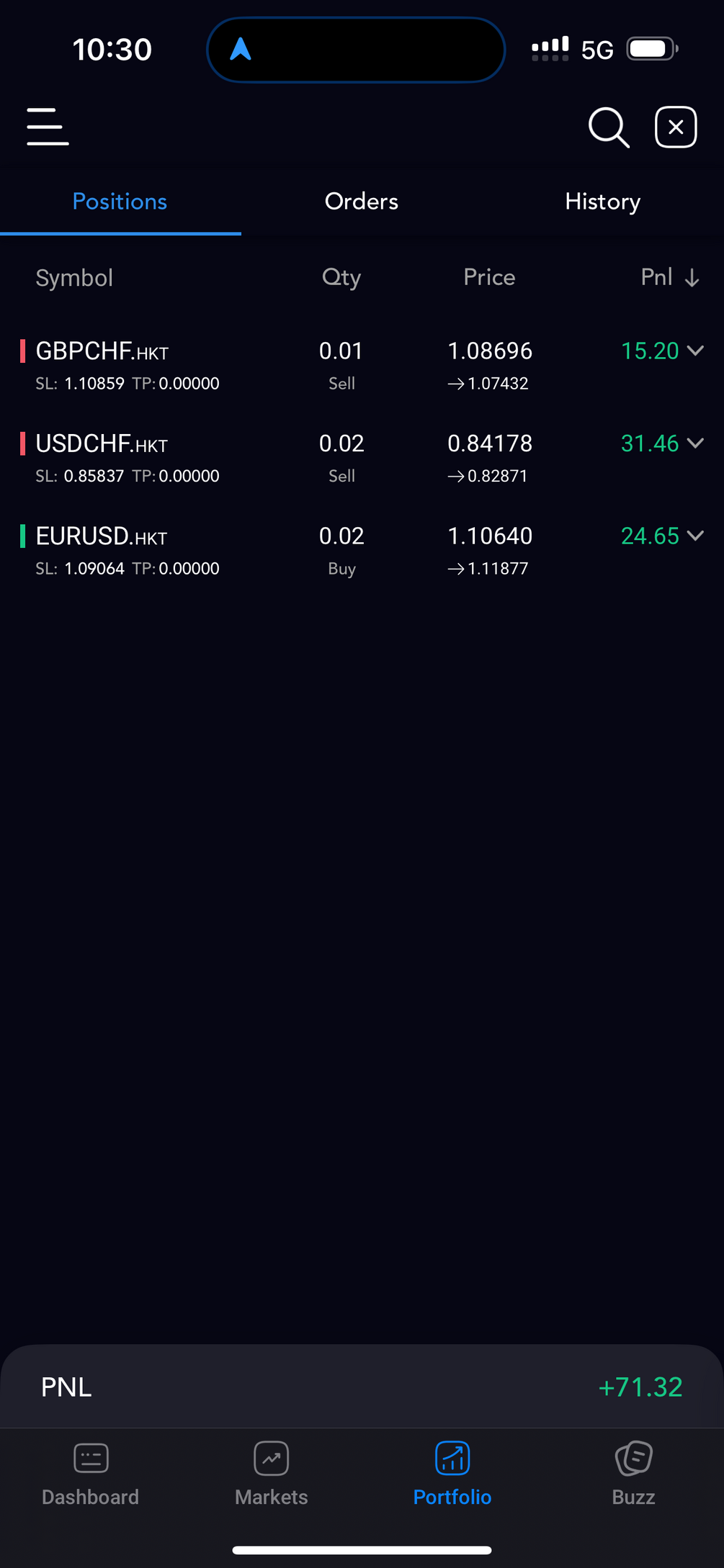Expand the GBPCHF position chevron
The width and height of the screenshot is (724, 1568).
click(x=695, y=351)
